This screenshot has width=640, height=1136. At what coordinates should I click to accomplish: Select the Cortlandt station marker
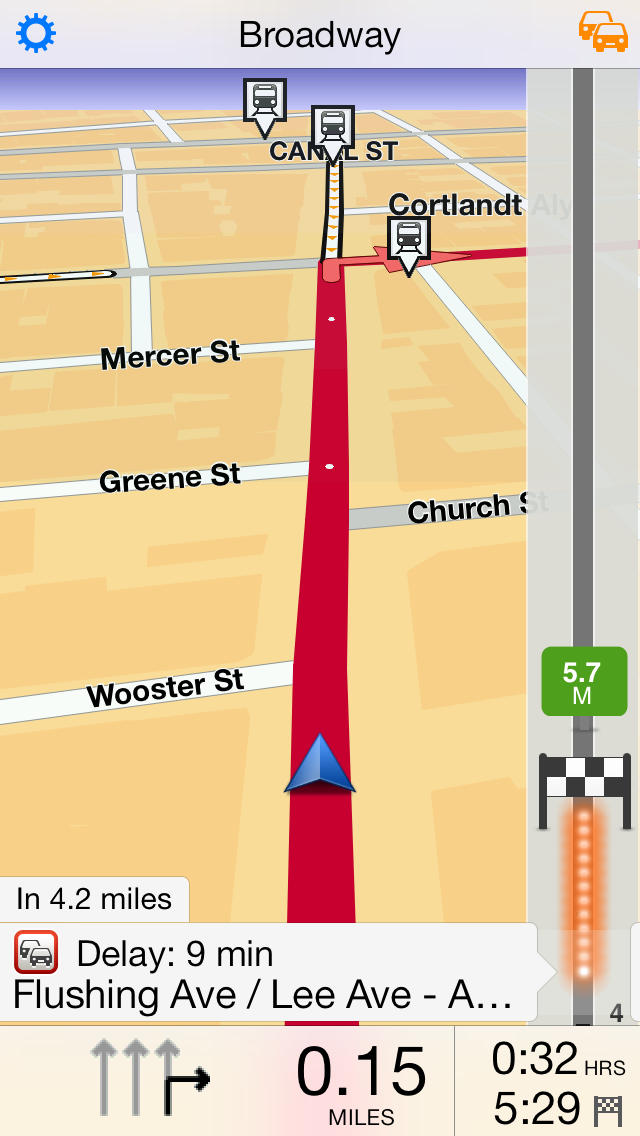coord(409,242)
